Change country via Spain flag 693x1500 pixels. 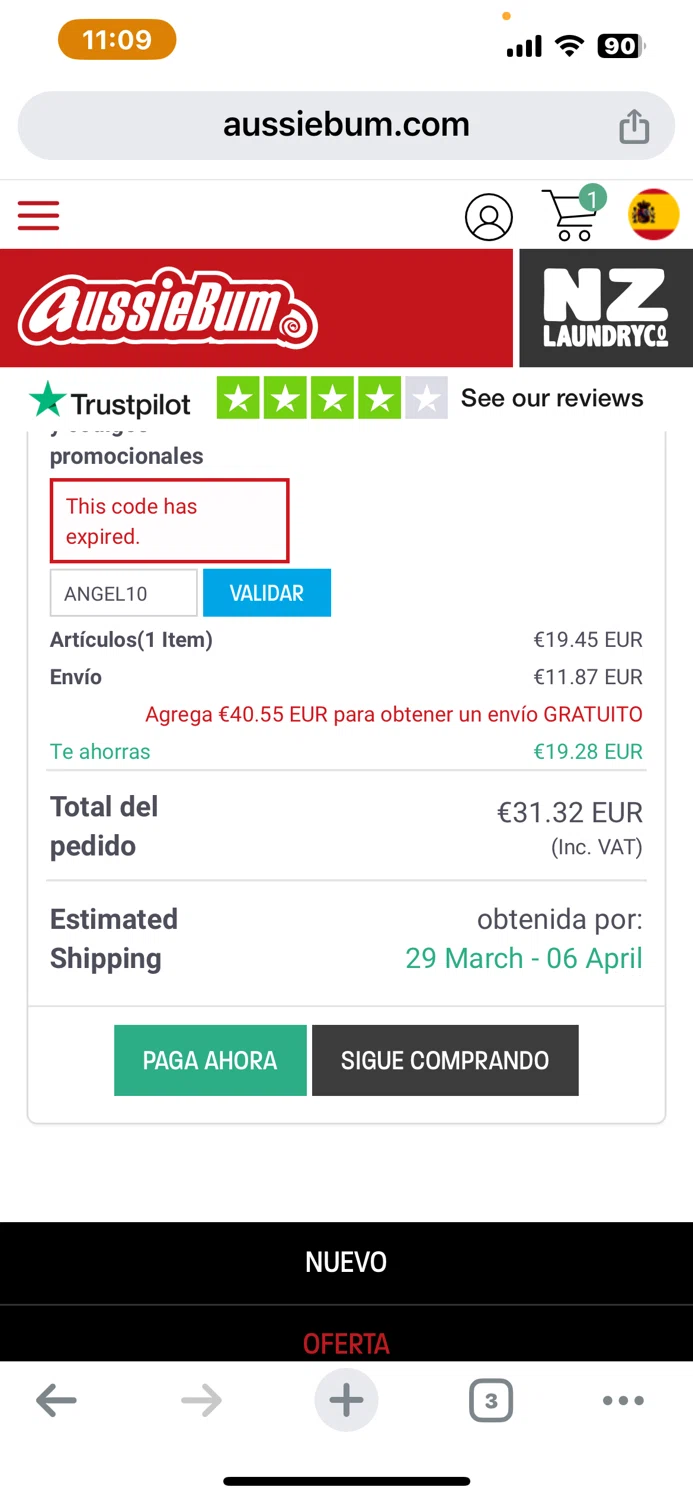click(x=653, y=214)
